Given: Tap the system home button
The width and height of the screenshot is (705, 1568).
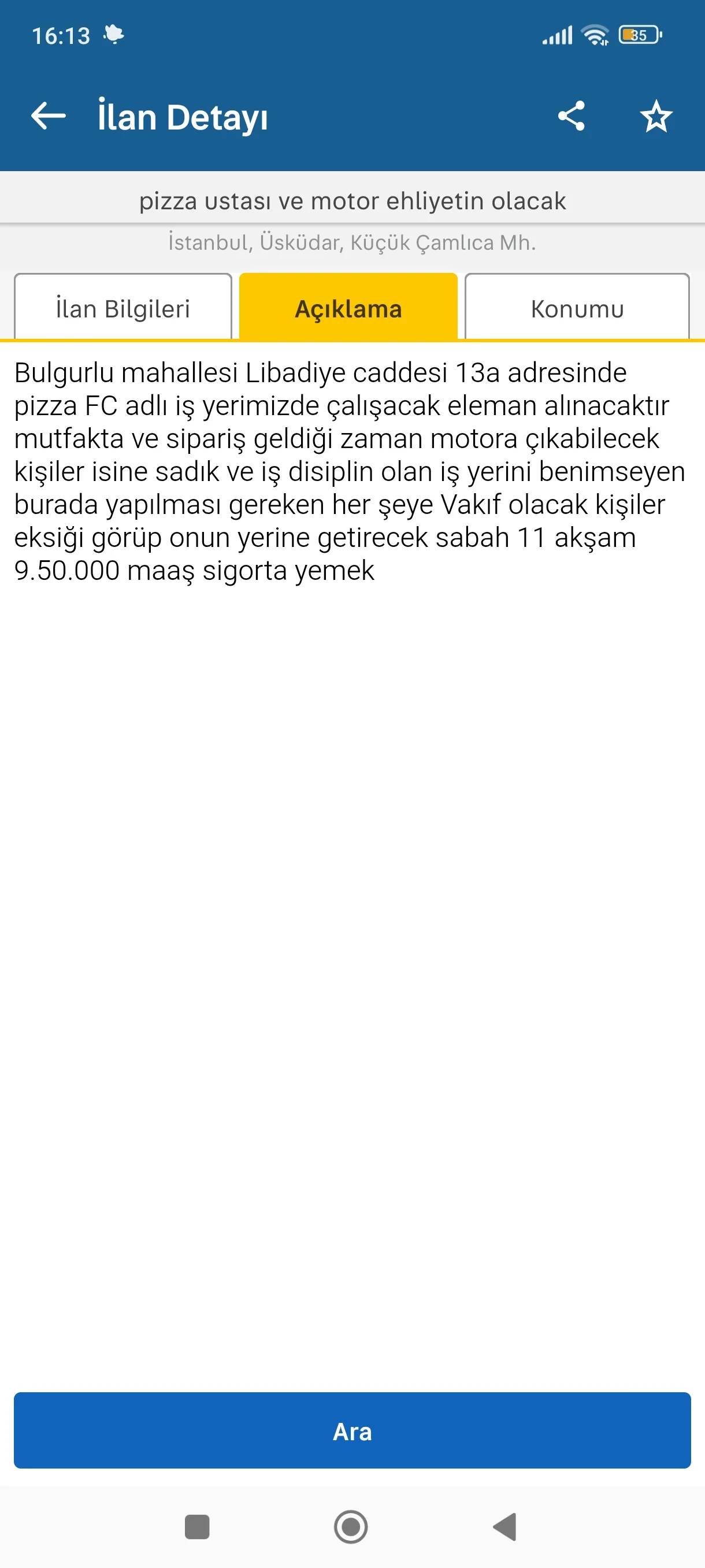Looking at the screenshot, I should (351, 1526).
